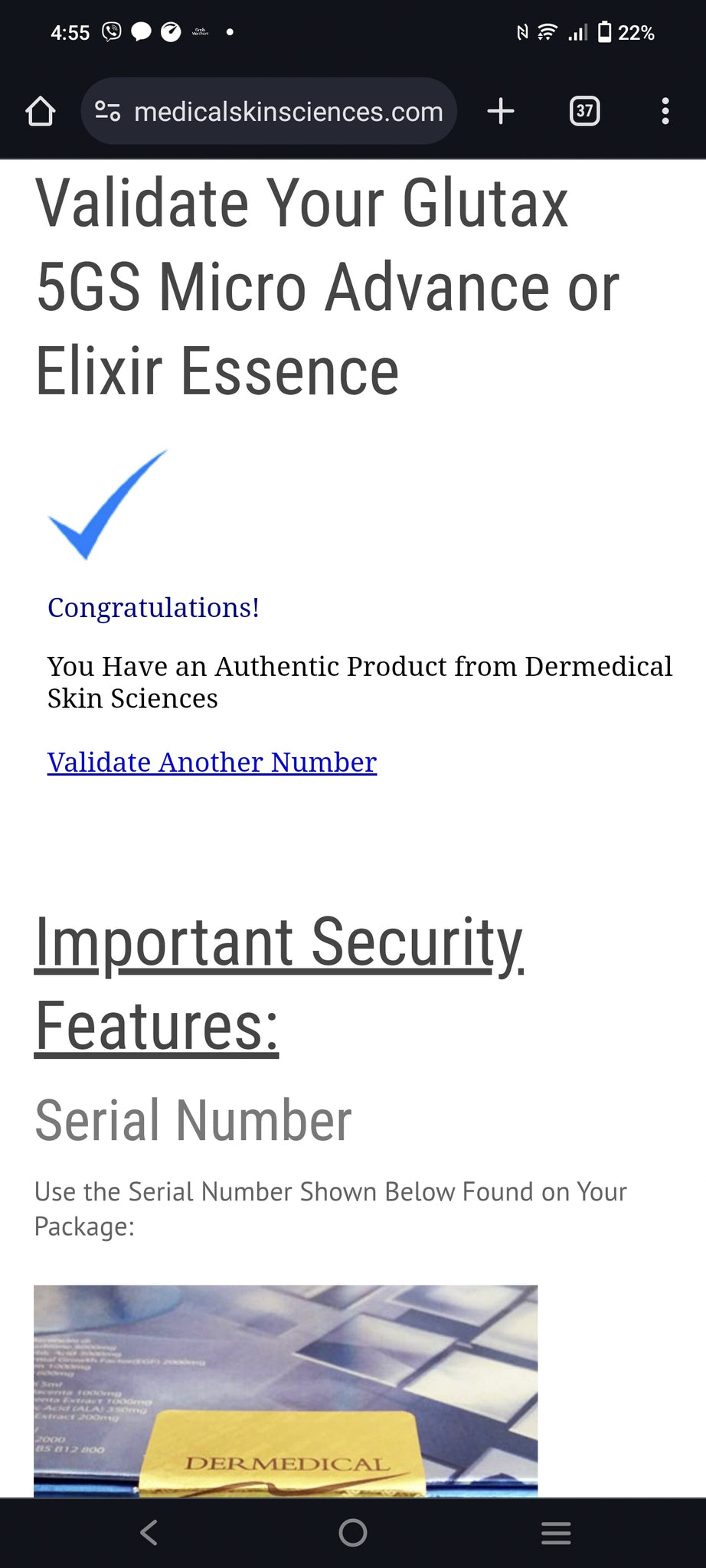Viewport: 706px width, 1568px height.
Task: Open a new browser tab
Action: [501, 112]
